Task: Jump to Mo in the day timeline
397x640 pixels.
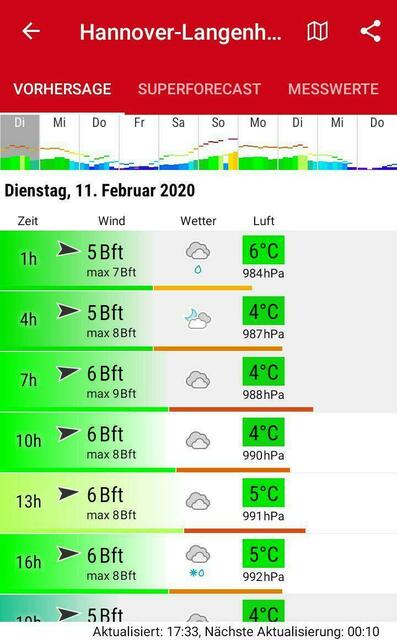Action: point(258,142)
